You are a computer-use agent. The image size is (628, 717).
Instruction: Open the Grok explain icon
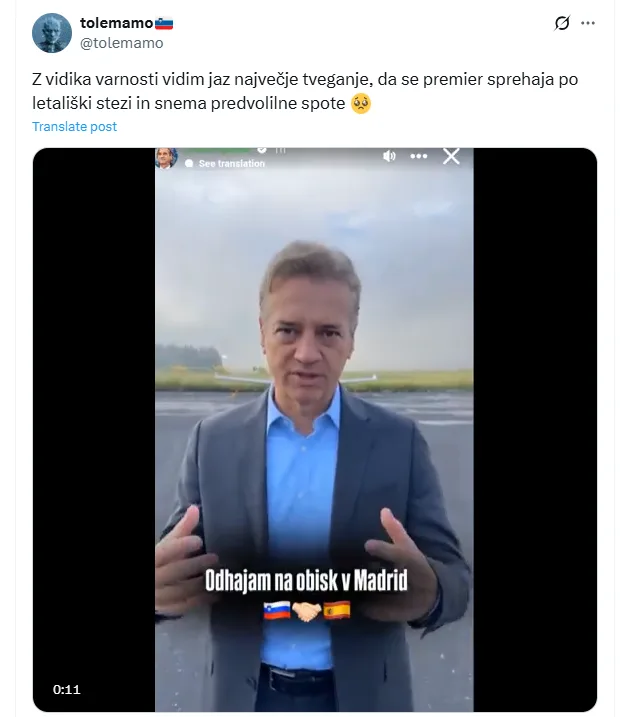[x=562, y=23]
